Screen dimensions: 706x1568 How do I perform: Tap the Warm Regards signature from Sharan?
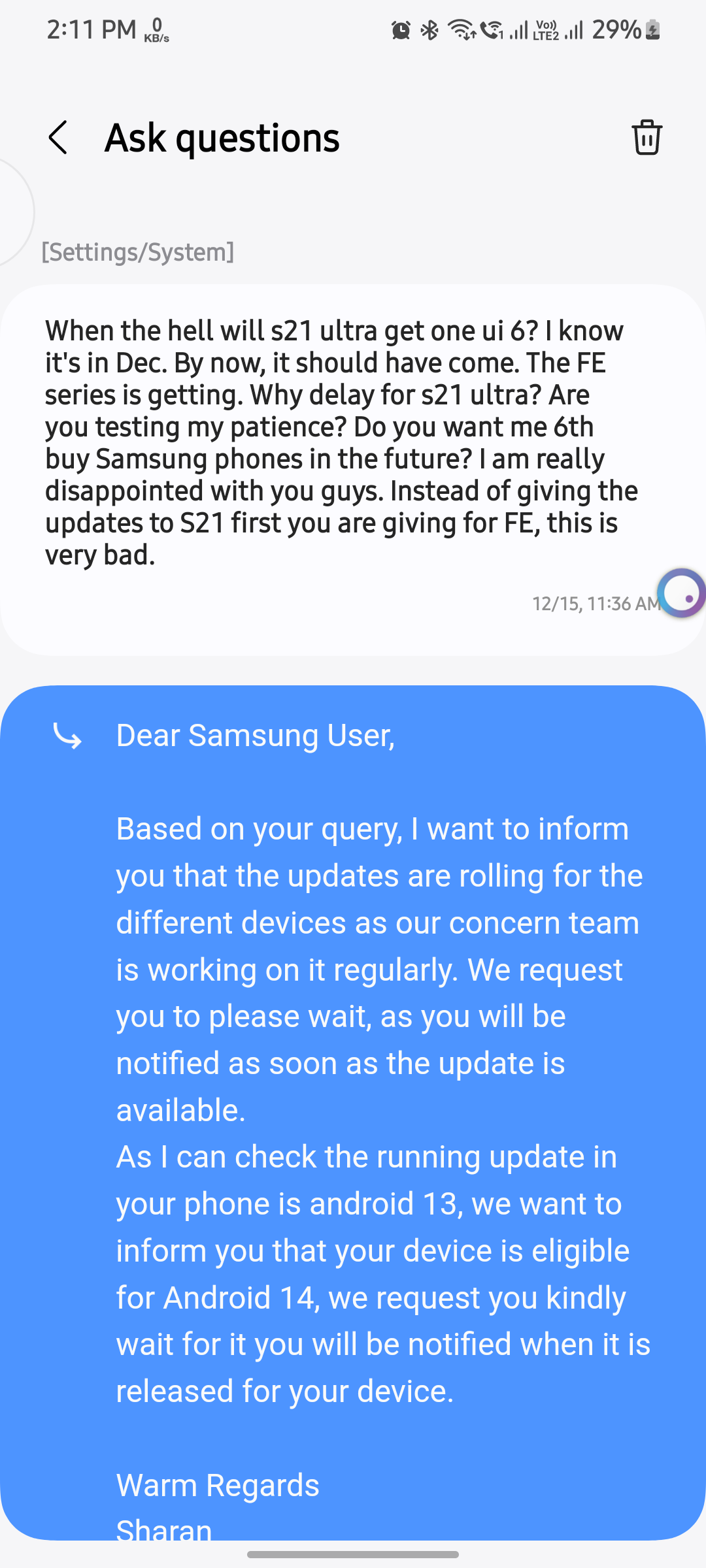click(x=218, y=1484)
